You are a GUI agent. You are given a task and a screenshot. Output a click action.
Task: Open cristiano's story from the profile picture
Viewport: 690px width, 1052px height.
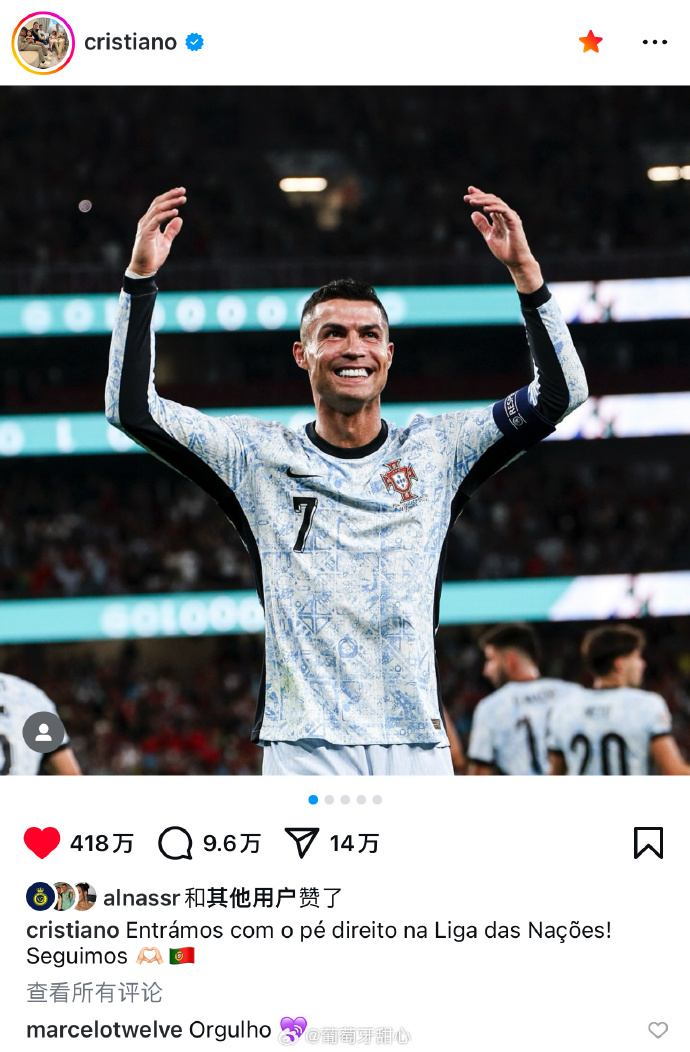click(43, 43)
